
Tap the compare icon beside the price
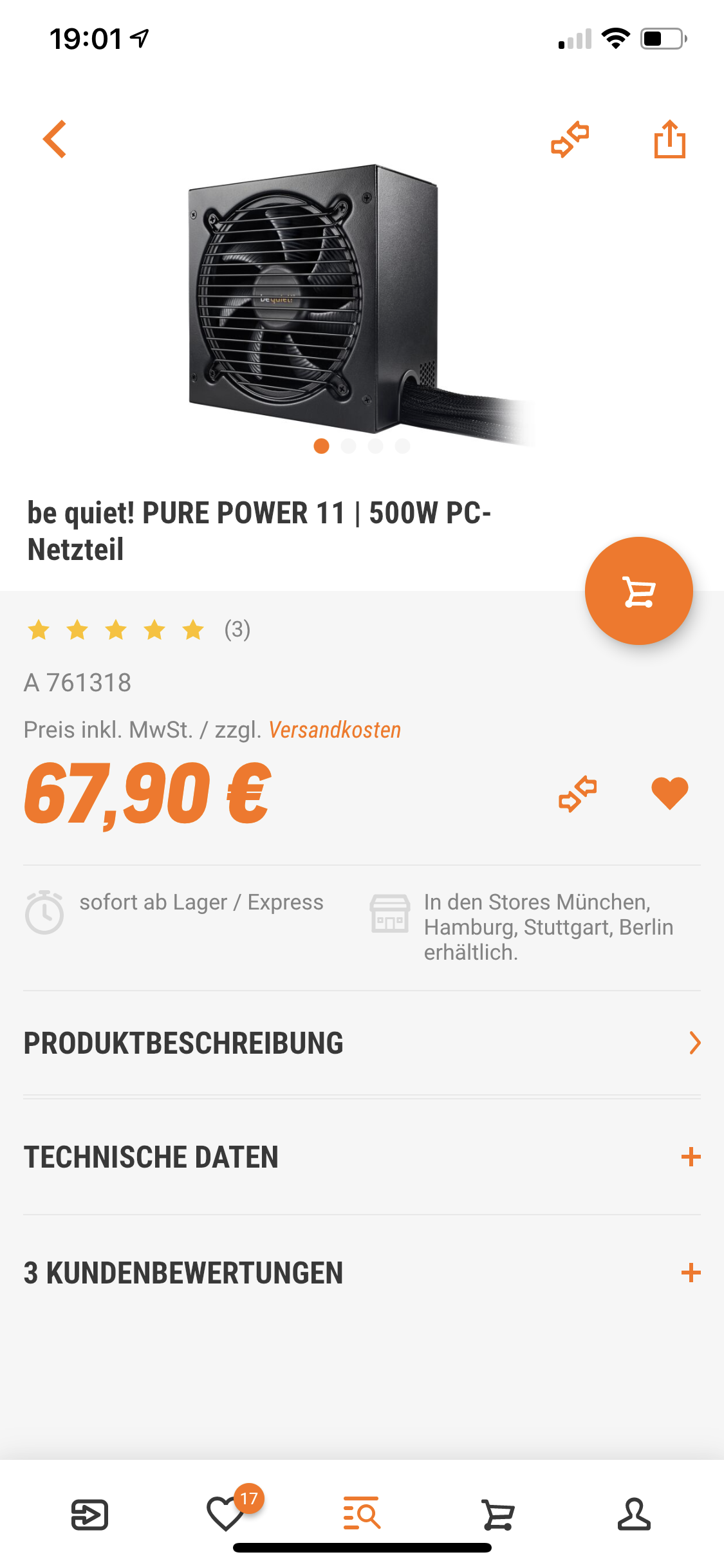[578, 794]
